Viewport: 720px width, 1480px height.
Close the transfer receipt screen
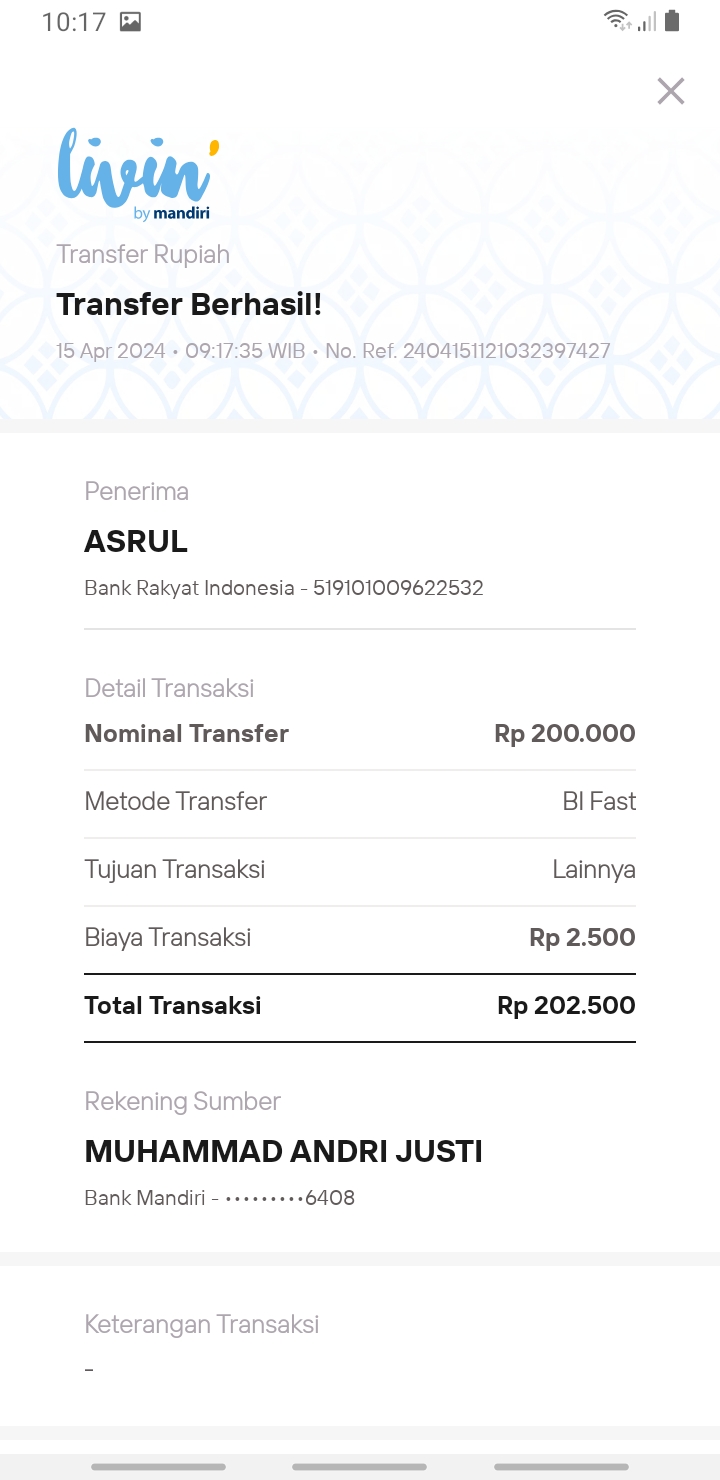(671, 91)
